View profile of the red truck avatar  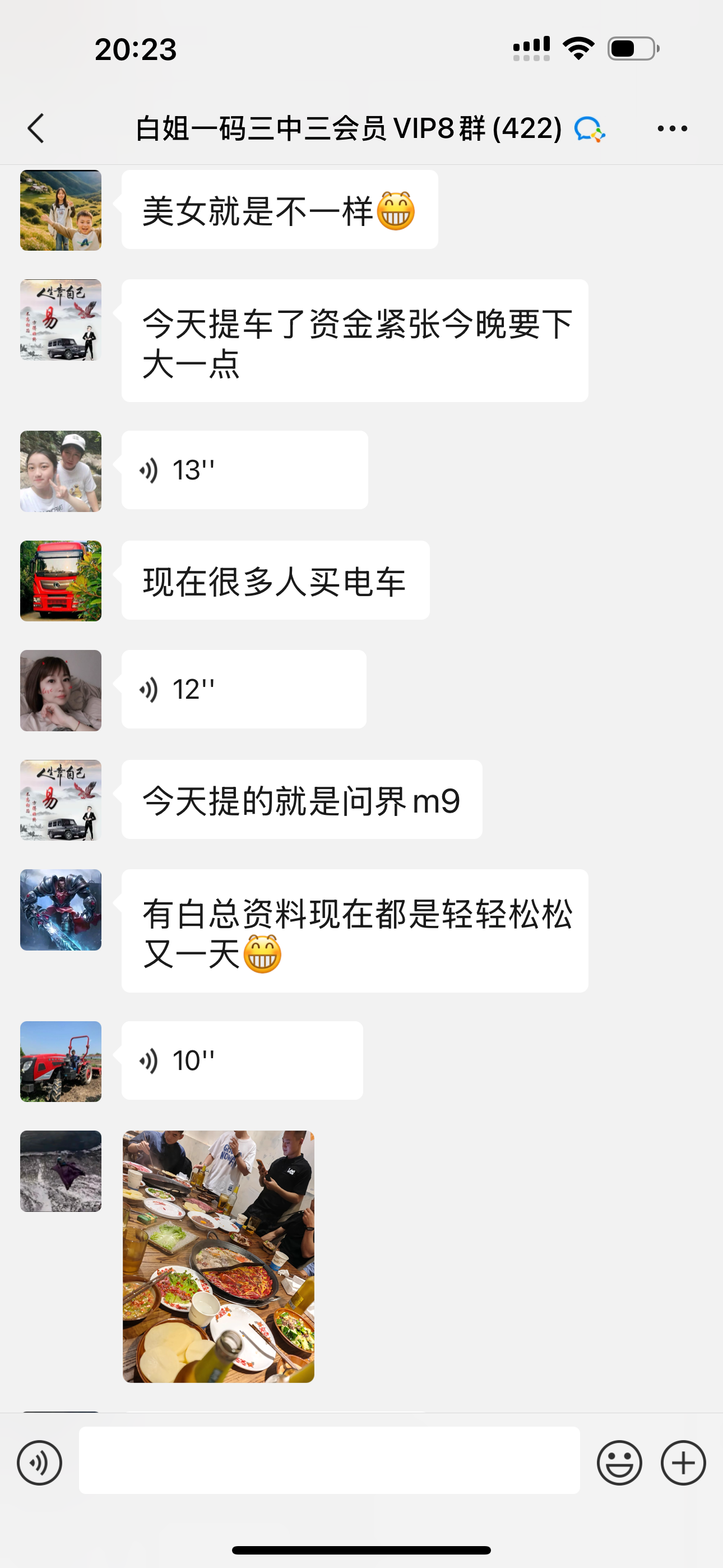pos(61,580)
